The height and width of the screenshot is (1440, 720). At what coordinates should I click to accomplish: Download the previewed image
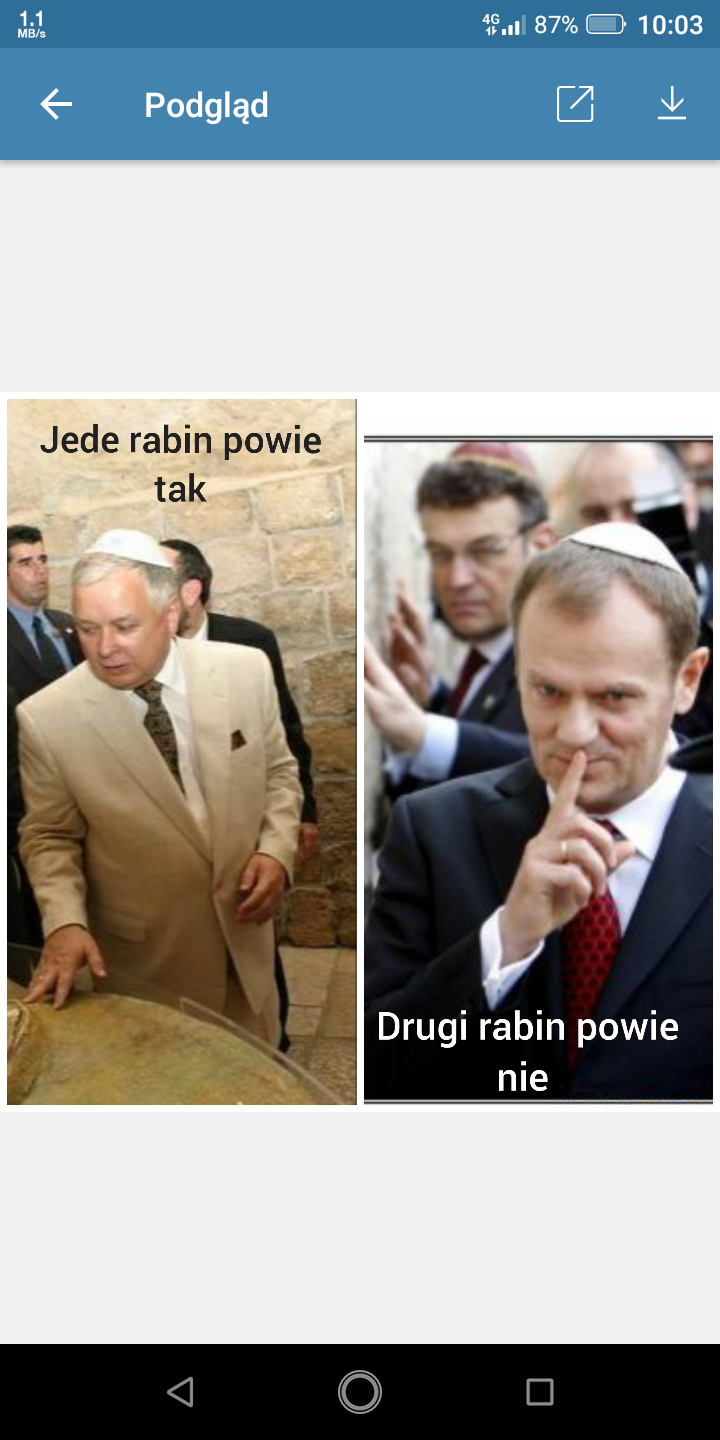671,104
